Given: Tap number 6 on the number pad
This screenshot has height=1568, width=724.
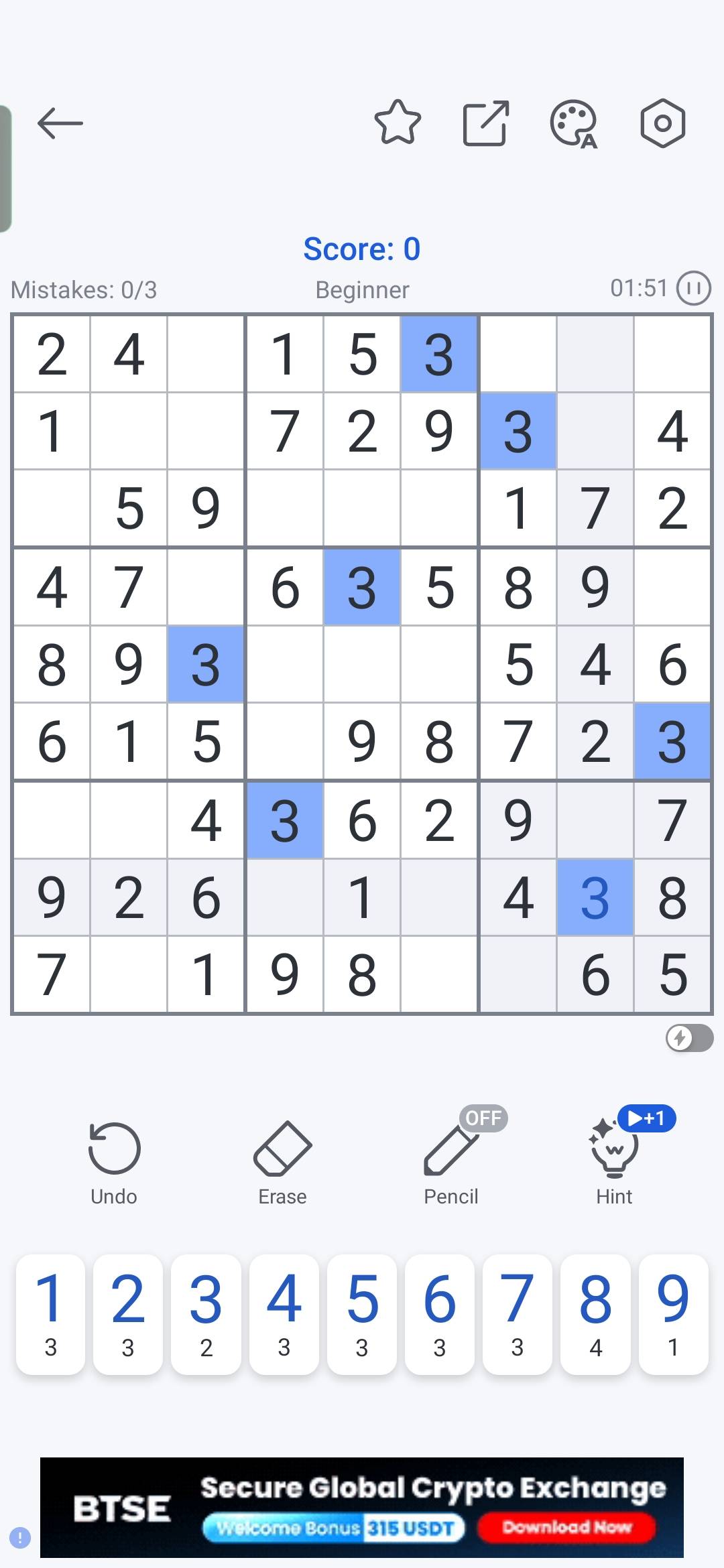Looking at the screenshot, I should (x=440, y=1314).
